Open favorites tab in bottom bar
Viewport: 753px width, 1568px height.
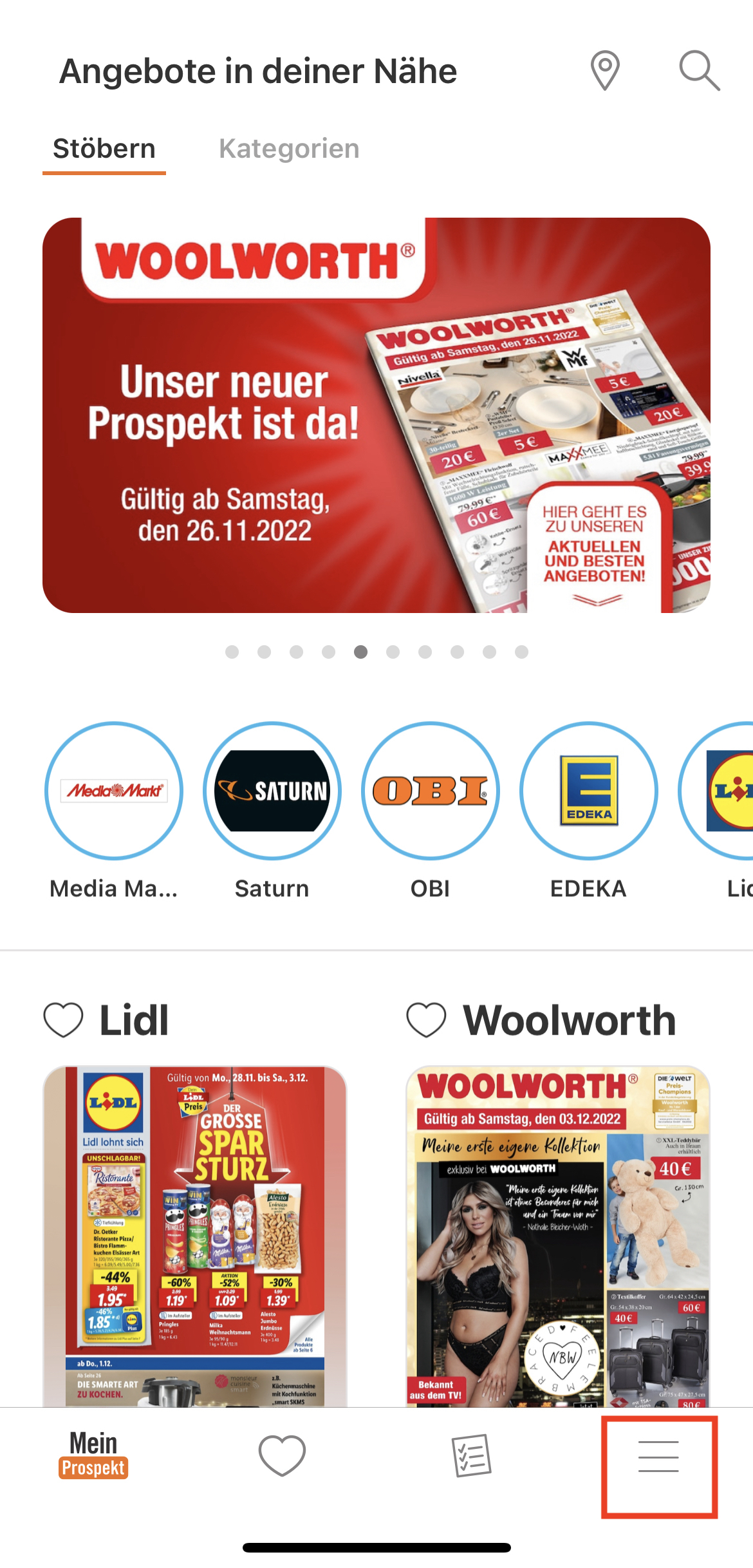(282, 1455)
